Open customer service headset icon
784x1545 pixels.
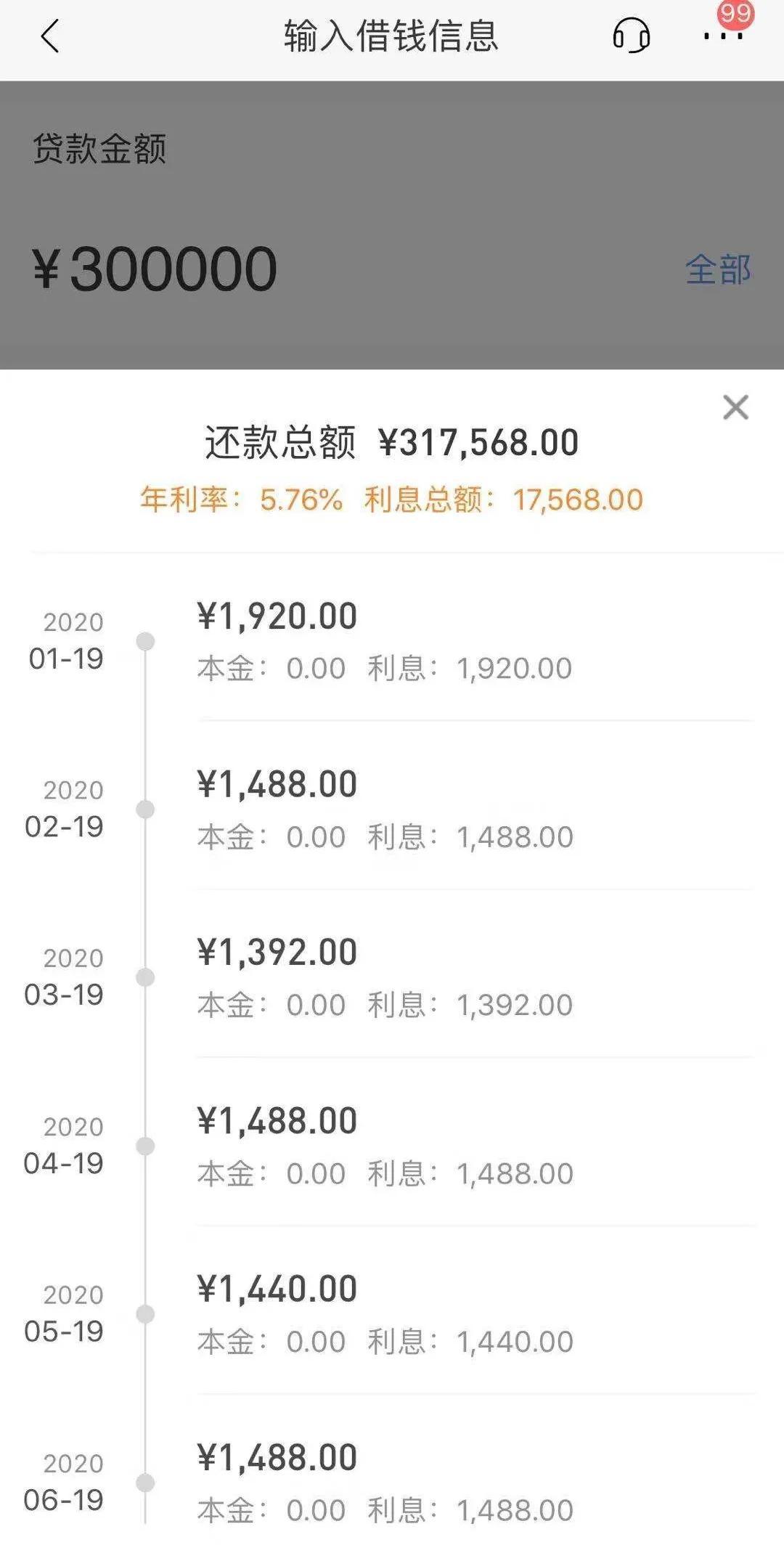coord(631,36)
